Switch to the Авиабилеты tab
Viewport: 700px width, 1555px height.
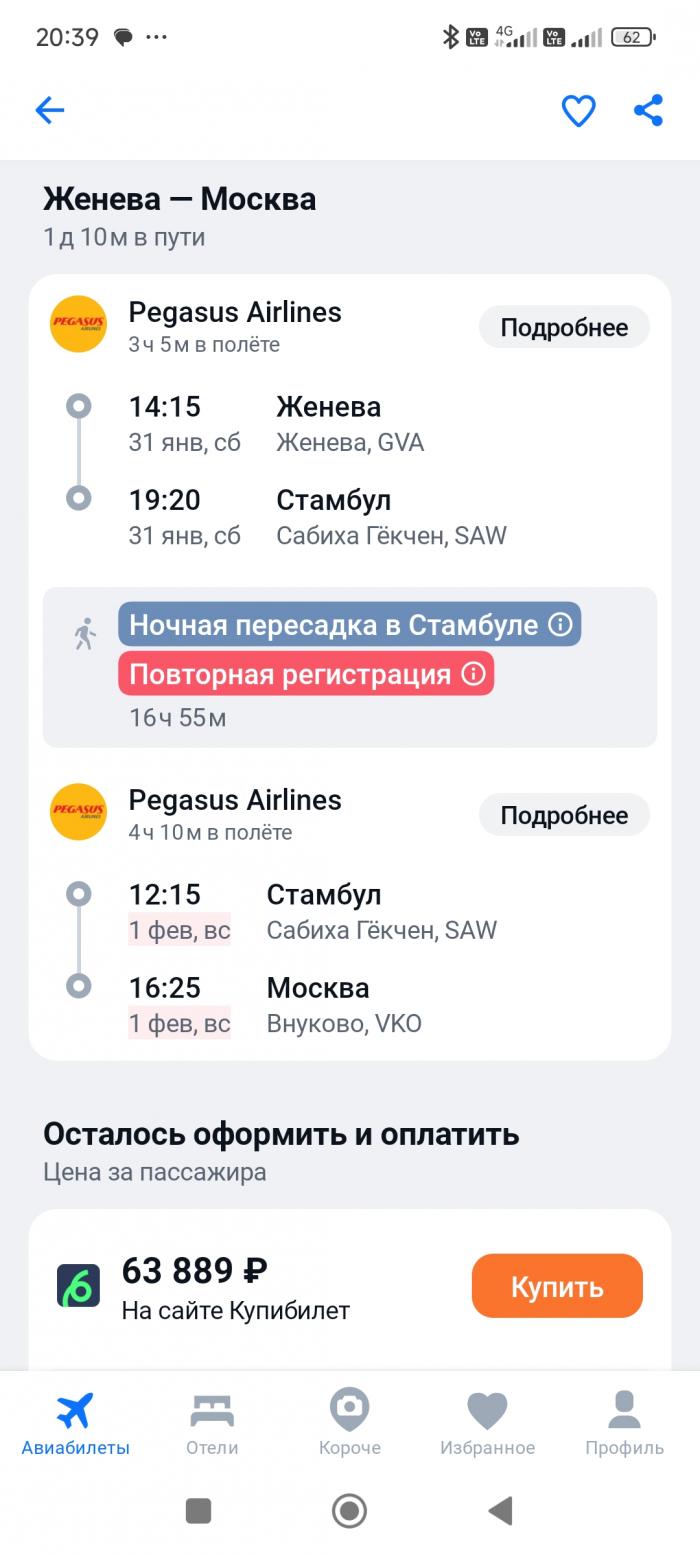(75, 1424)
